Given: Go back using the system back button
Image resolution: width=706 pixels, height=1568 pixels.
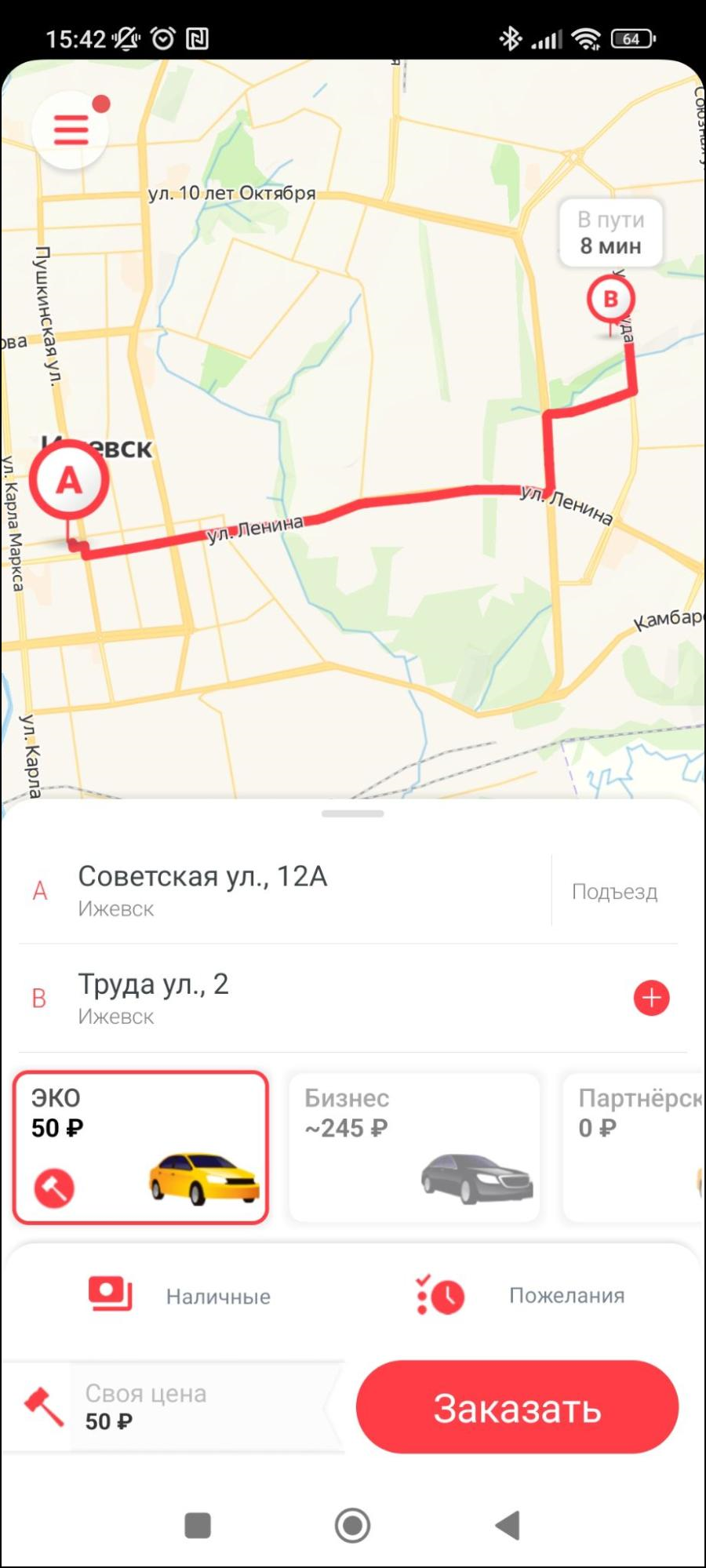Looking at the screenshot, I should click(x=508, y=1525).
